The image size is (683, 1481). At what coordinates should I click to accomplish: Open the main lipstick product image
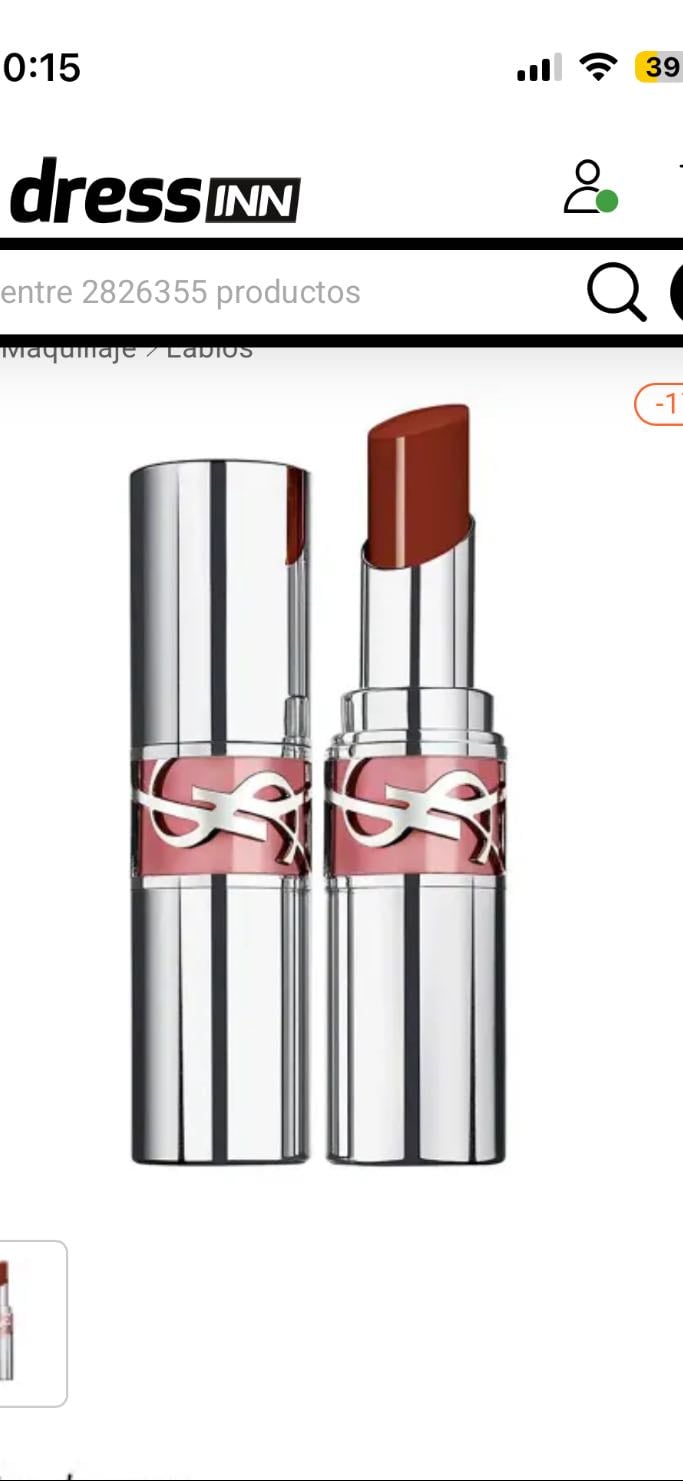tap(318, 784)
